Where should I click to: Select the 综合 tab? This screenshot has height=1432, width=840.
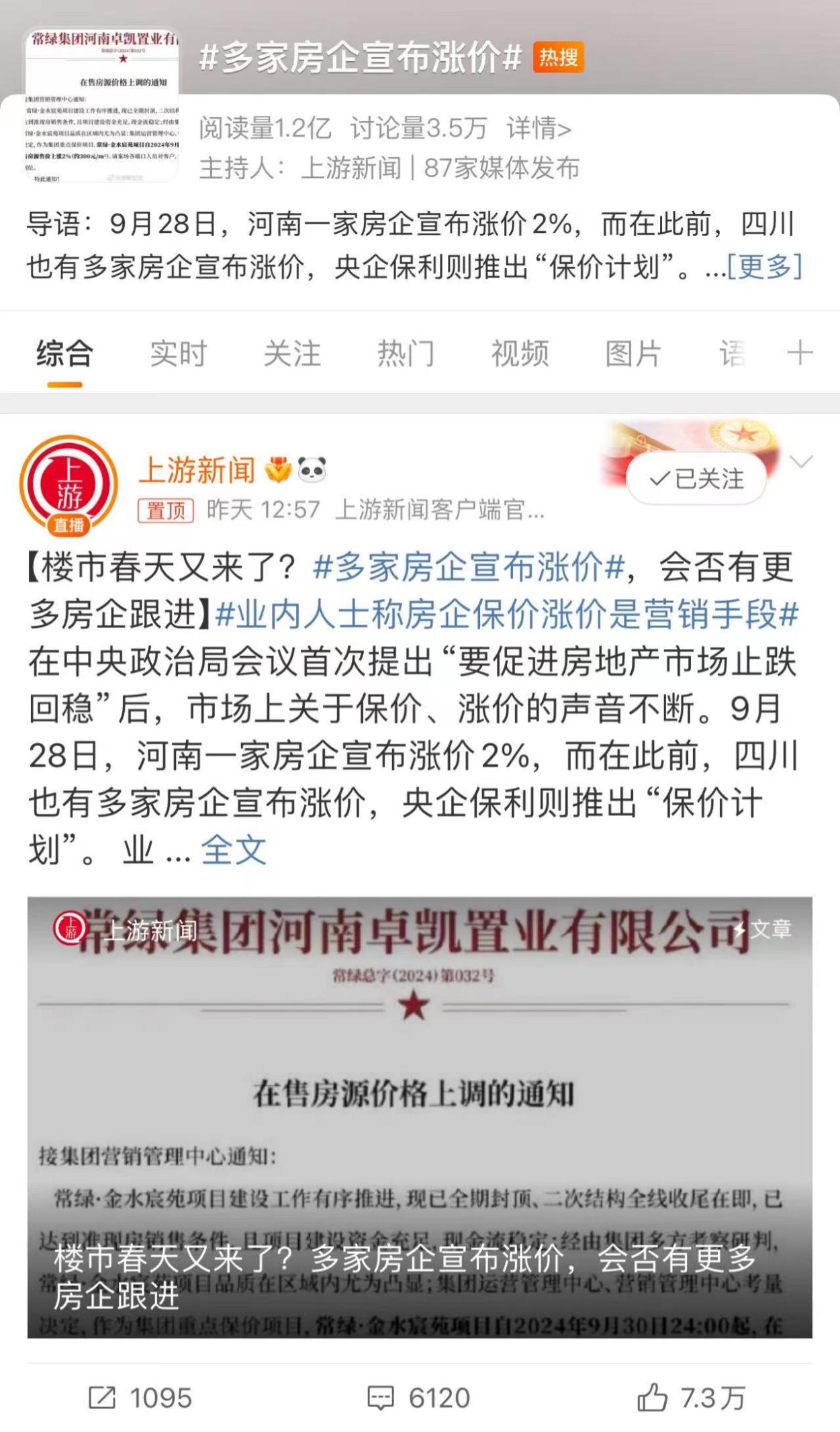tap(64, 353)
